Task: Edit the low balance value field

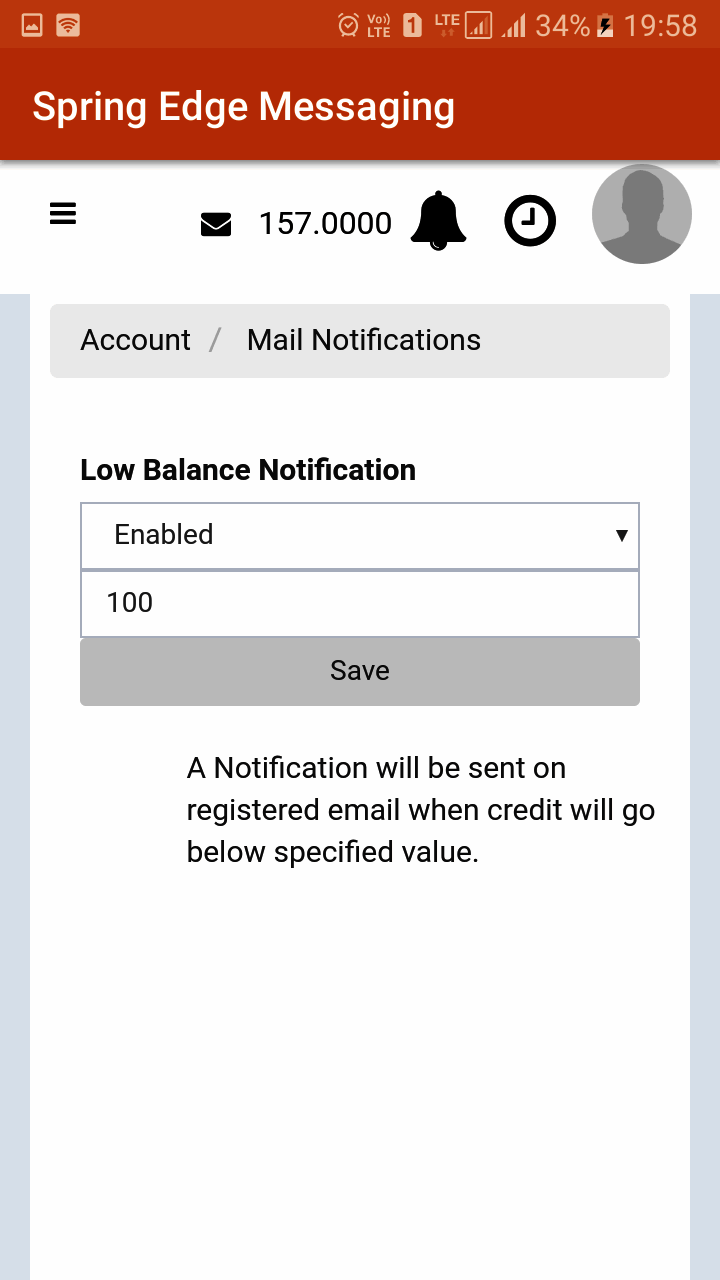Action: 360,603
